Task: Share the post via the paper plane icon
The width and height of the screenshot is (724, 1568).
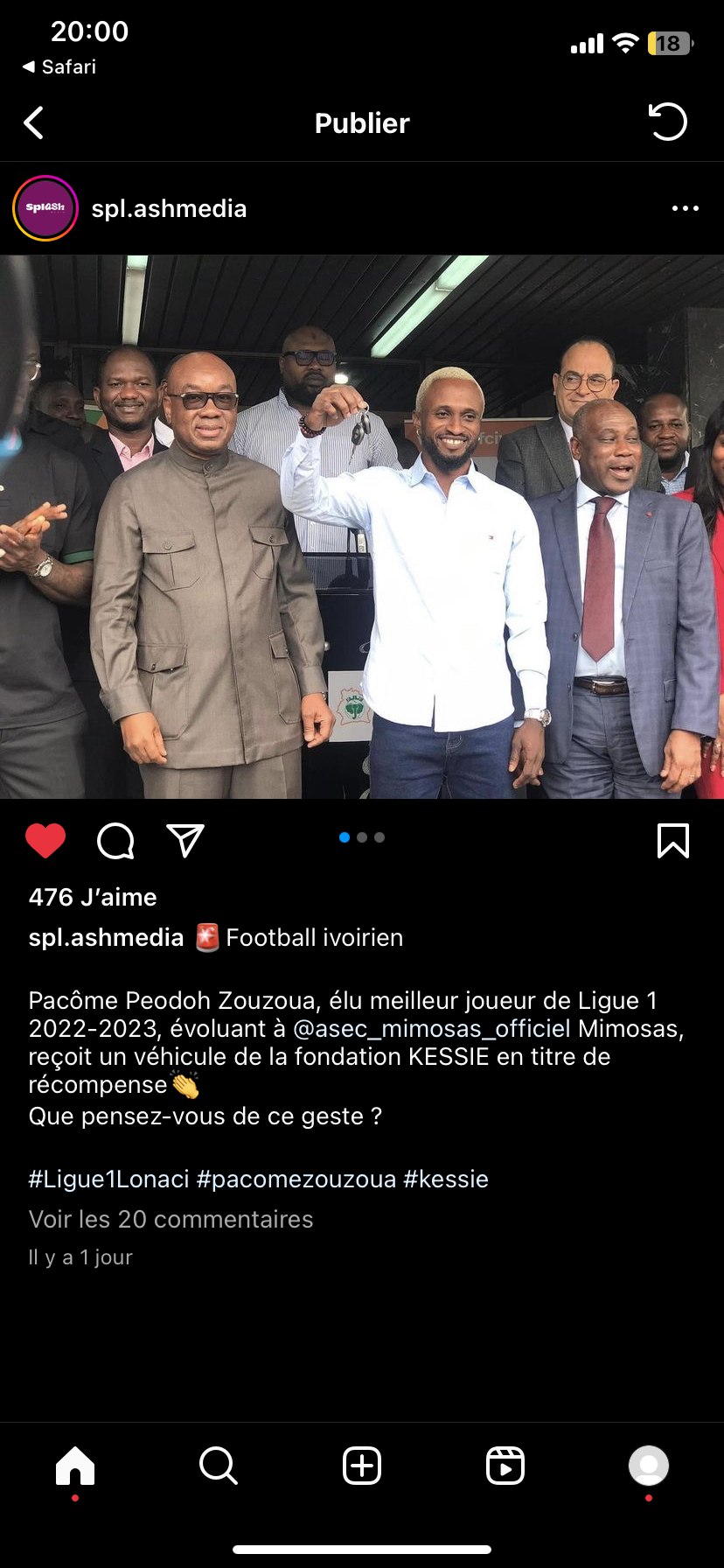Action: click(x=185, y=840)
